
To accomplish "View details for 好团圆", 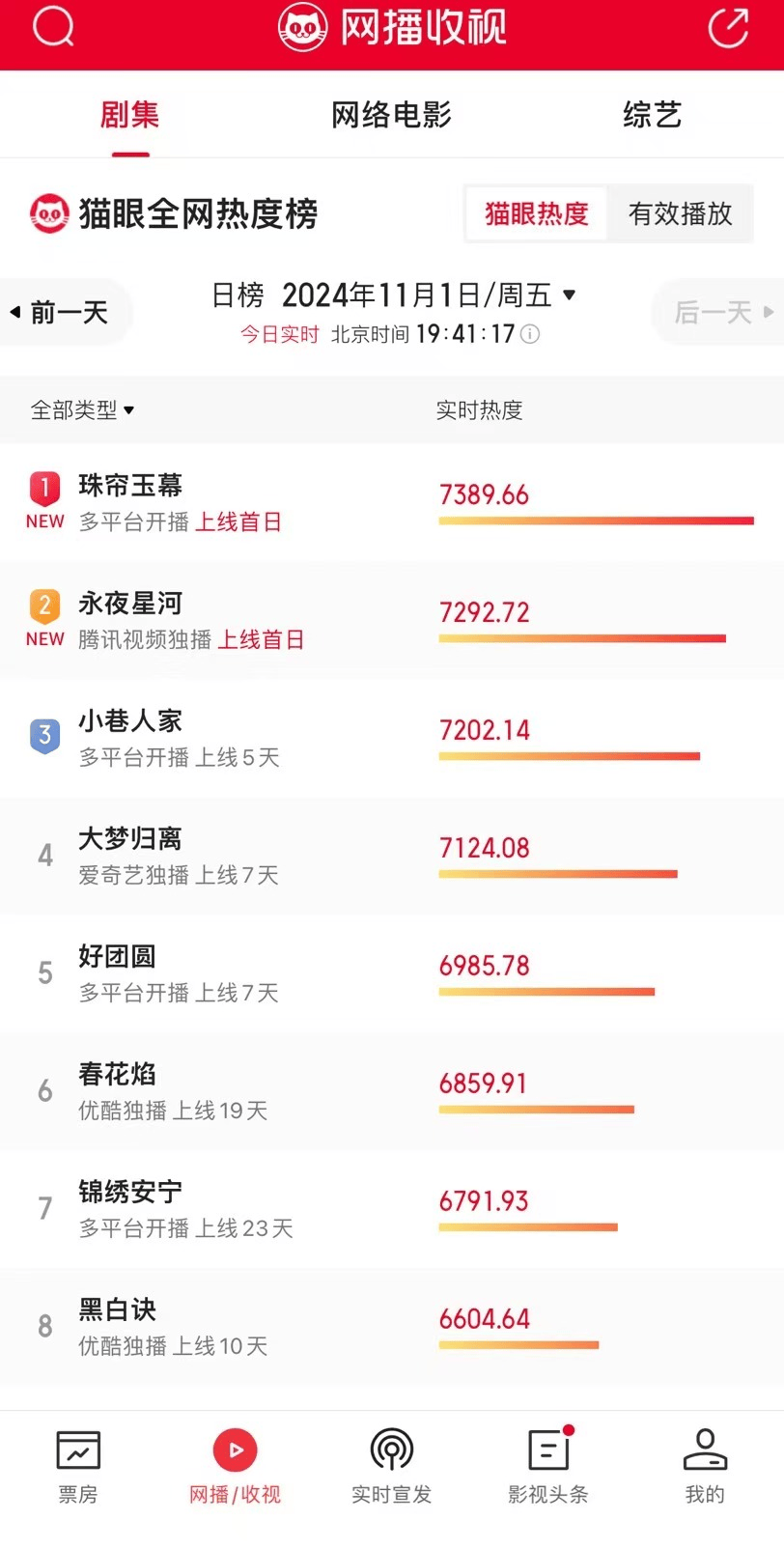I will [392, 974].
